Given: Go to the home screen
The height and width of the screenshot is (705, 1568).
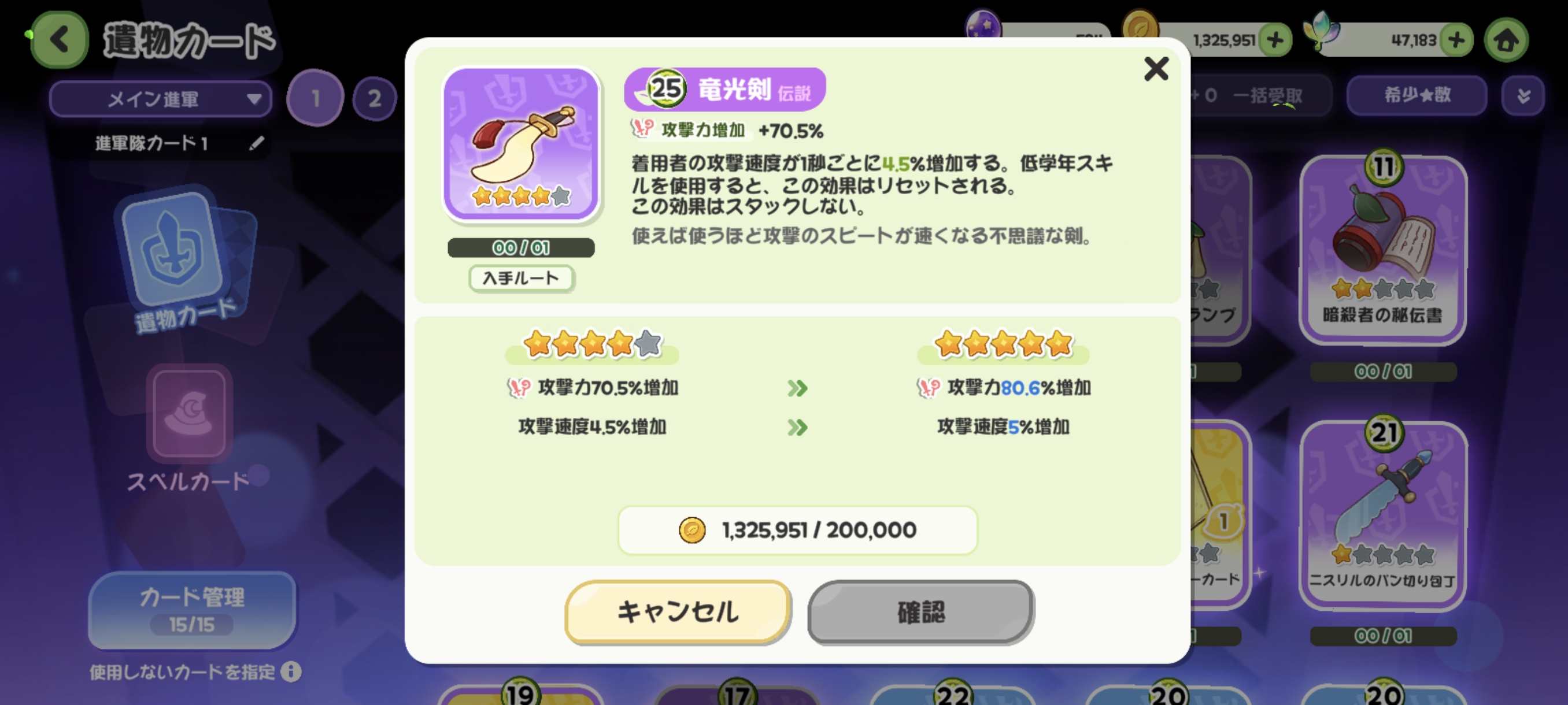Looking at the screenshot, I should 1506,40.
